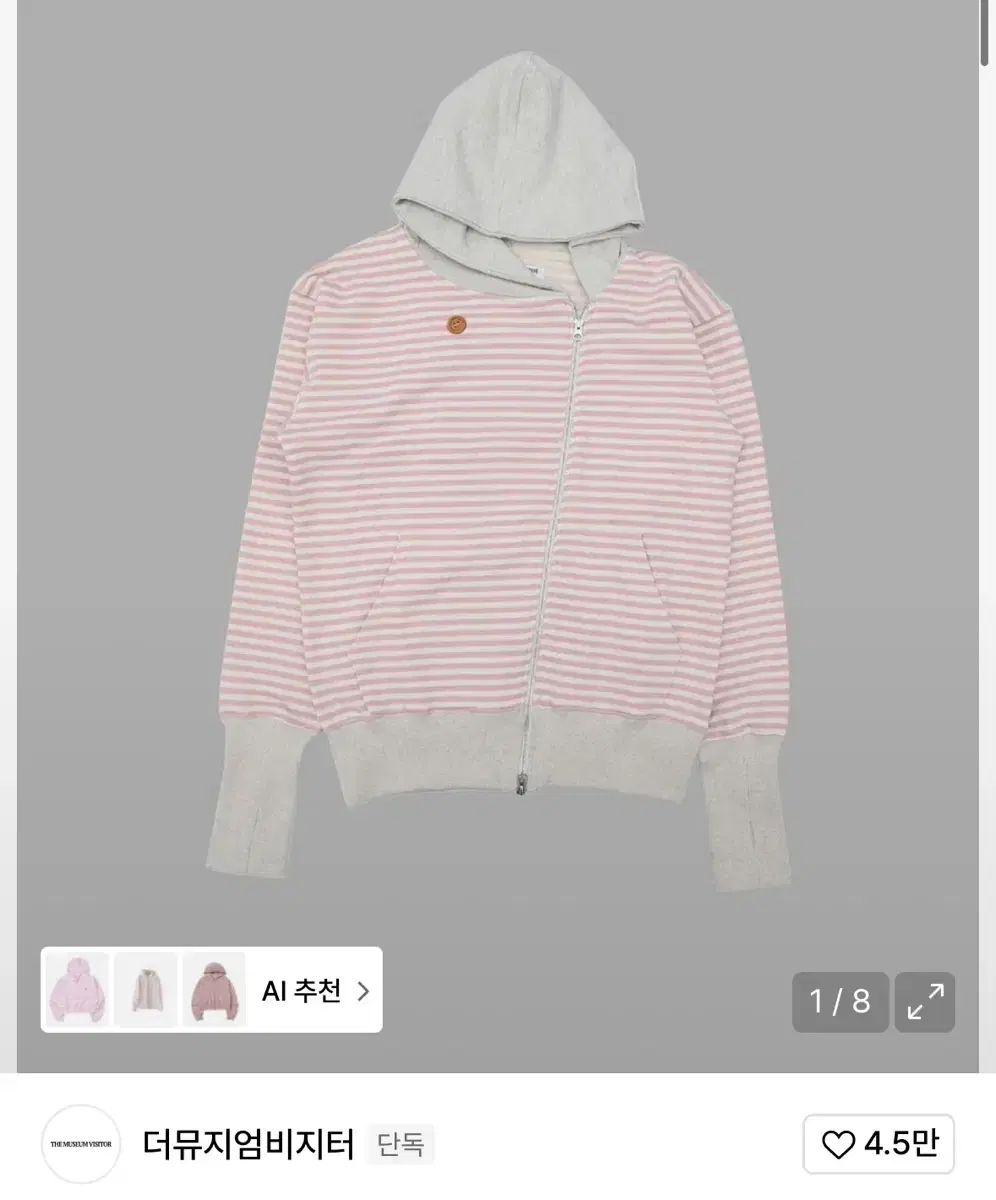Open the 더뮤지엄비지터 brand page
The image size is (996, 1200).
249,1143
